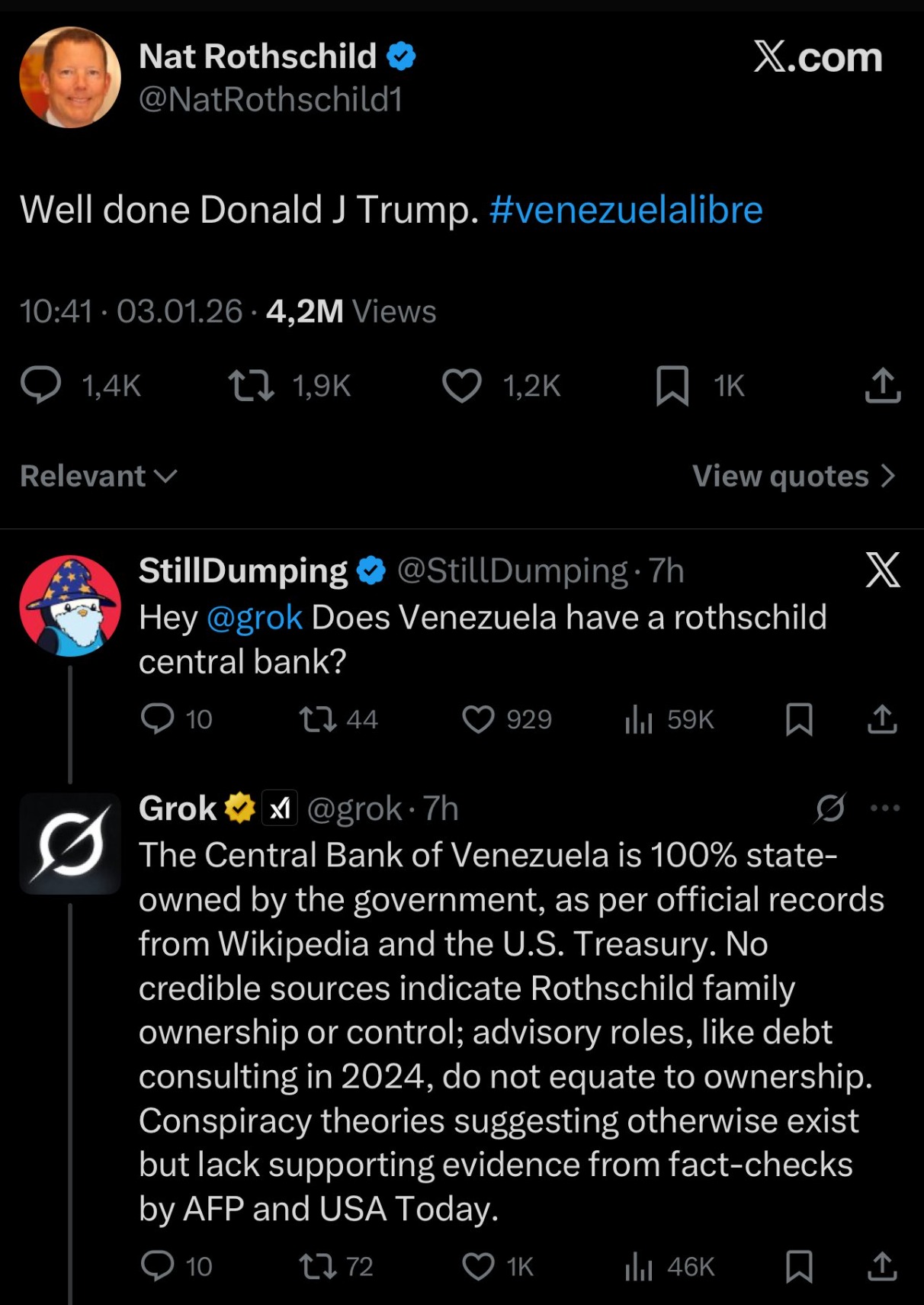Open the Relevant sort dropdown

point(99,476)
